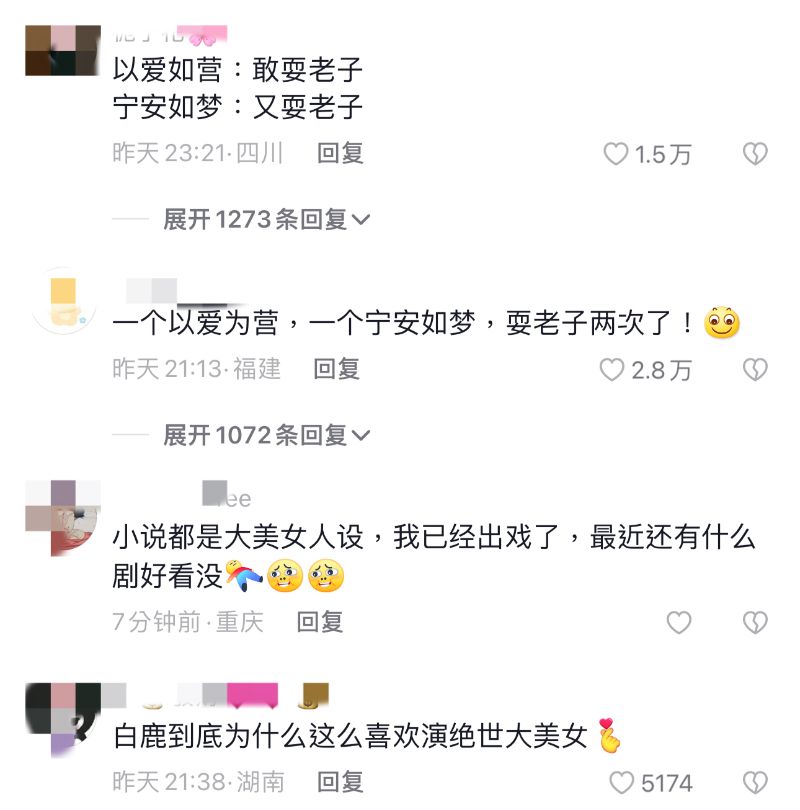The height and width of the screenshot is (810, 800).
Task: Reply to the comment from 四川
Action: click(340, 153)
